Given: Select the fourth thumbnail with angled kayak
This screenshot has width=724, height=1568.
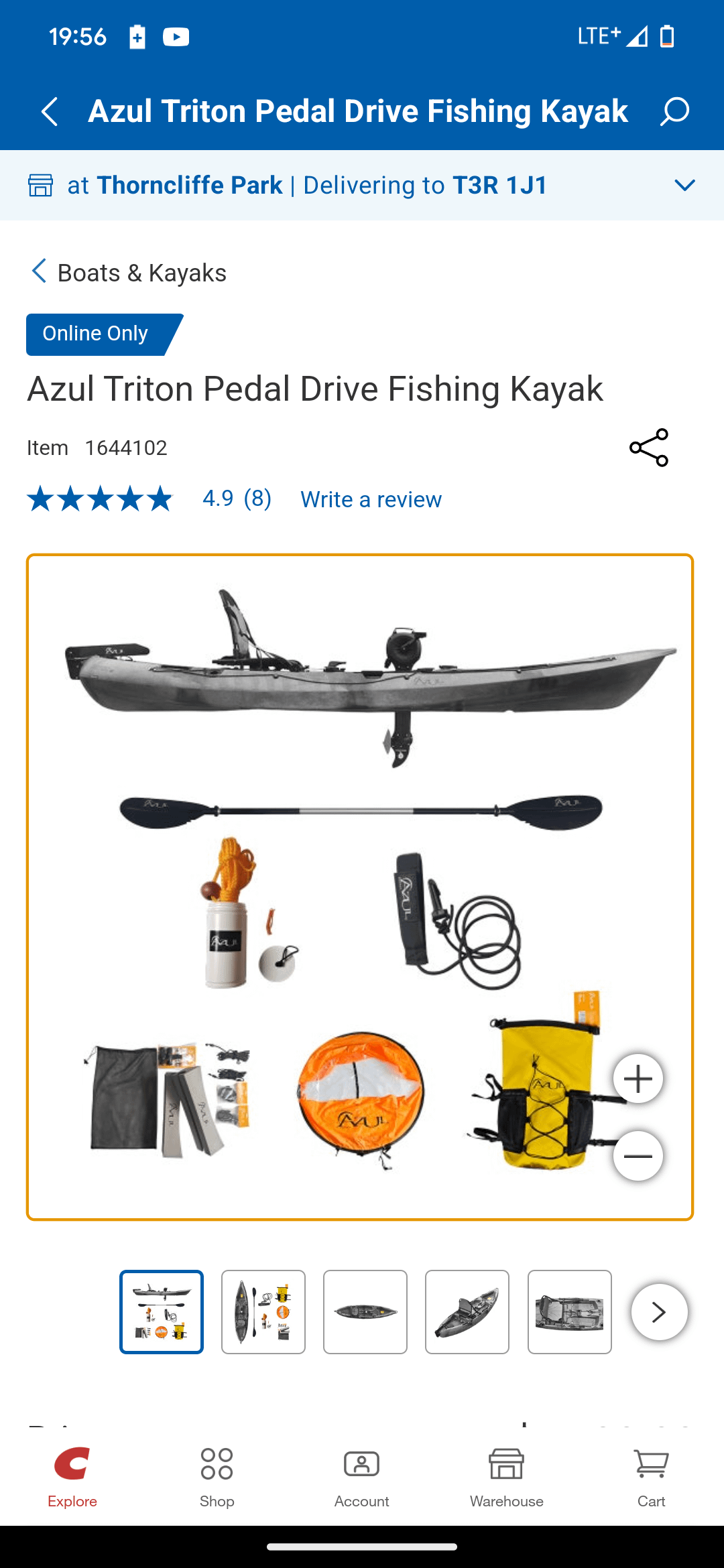Looking at the screenshot, I should point(467,1312).
